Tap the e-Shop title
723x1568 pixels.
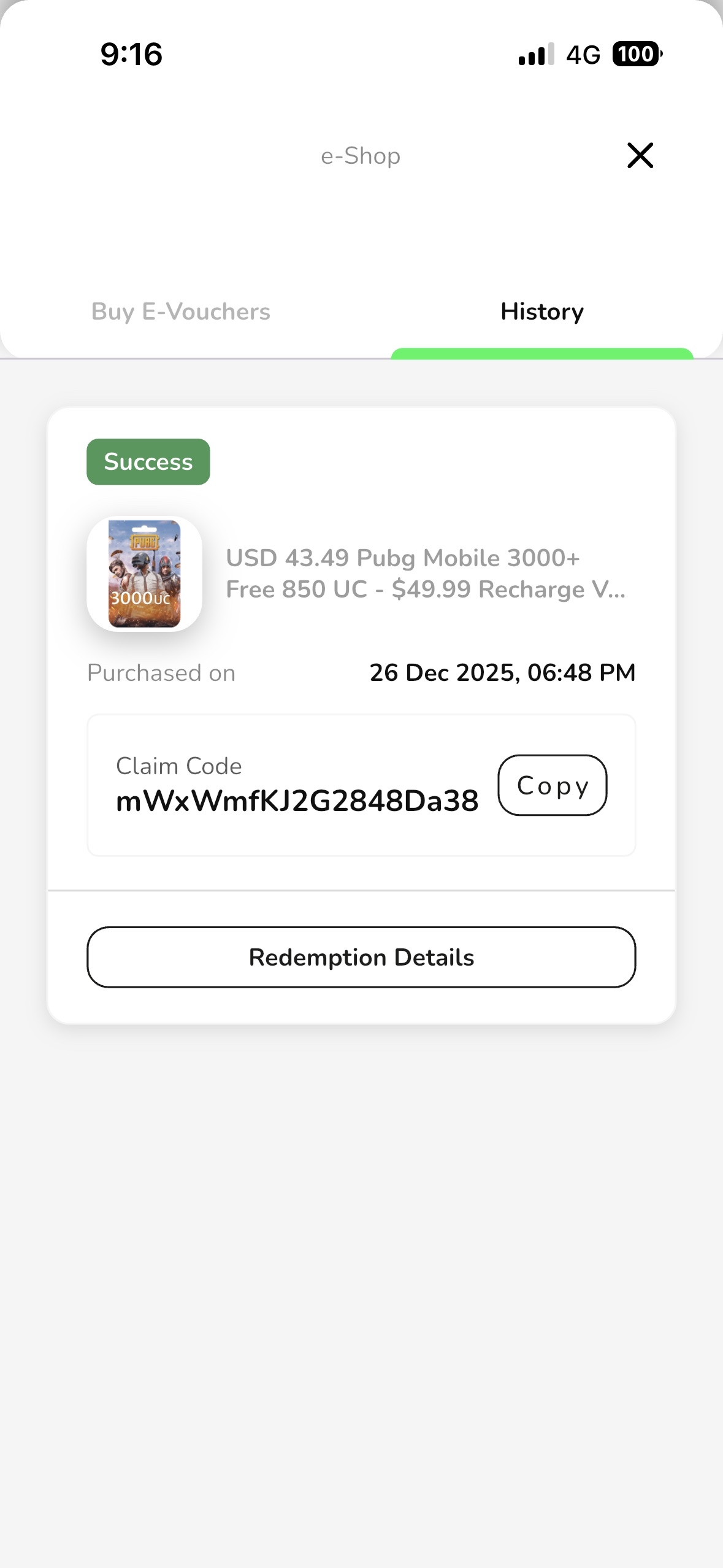pyautogui.click(x=361, y=155)
